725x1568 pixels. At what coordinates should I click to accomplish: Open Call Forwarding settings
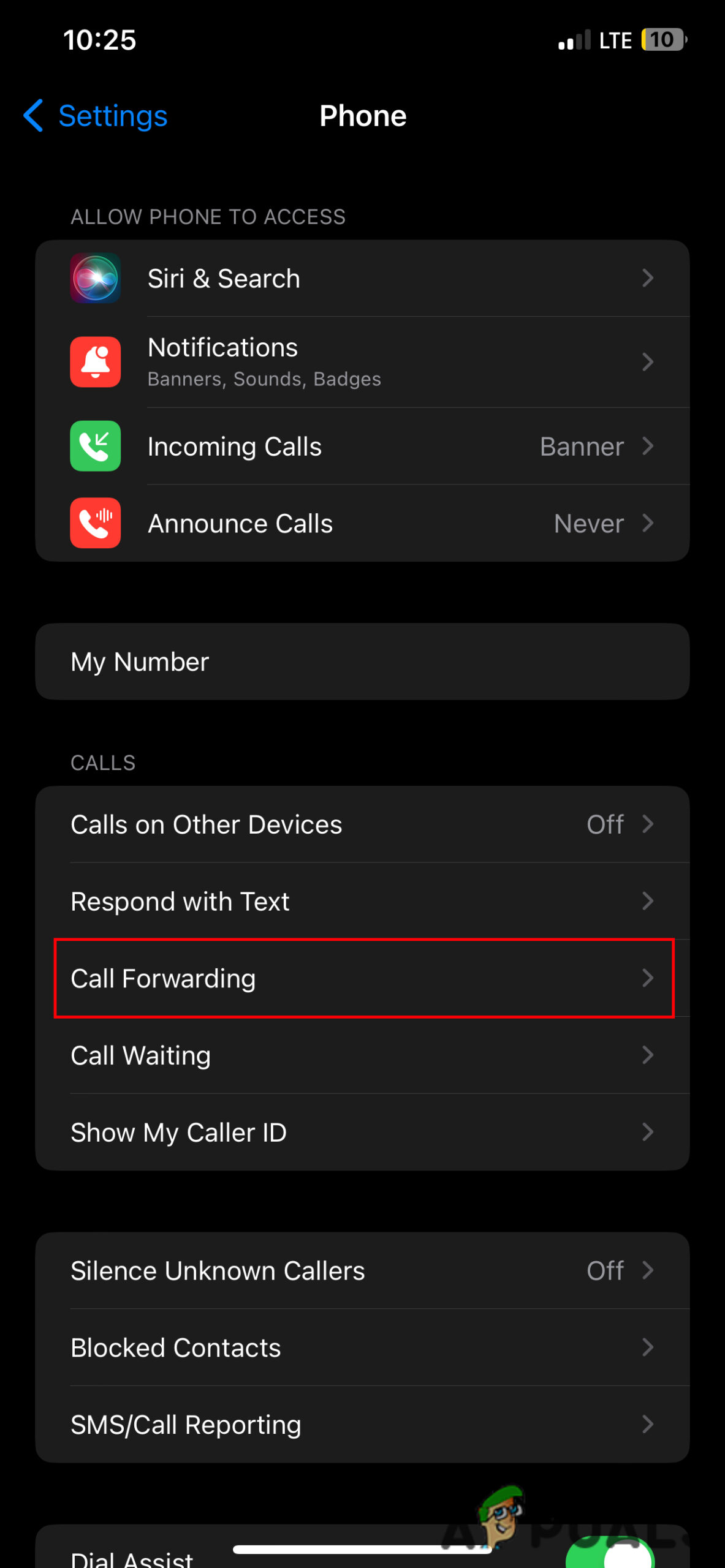click(362, 978)
